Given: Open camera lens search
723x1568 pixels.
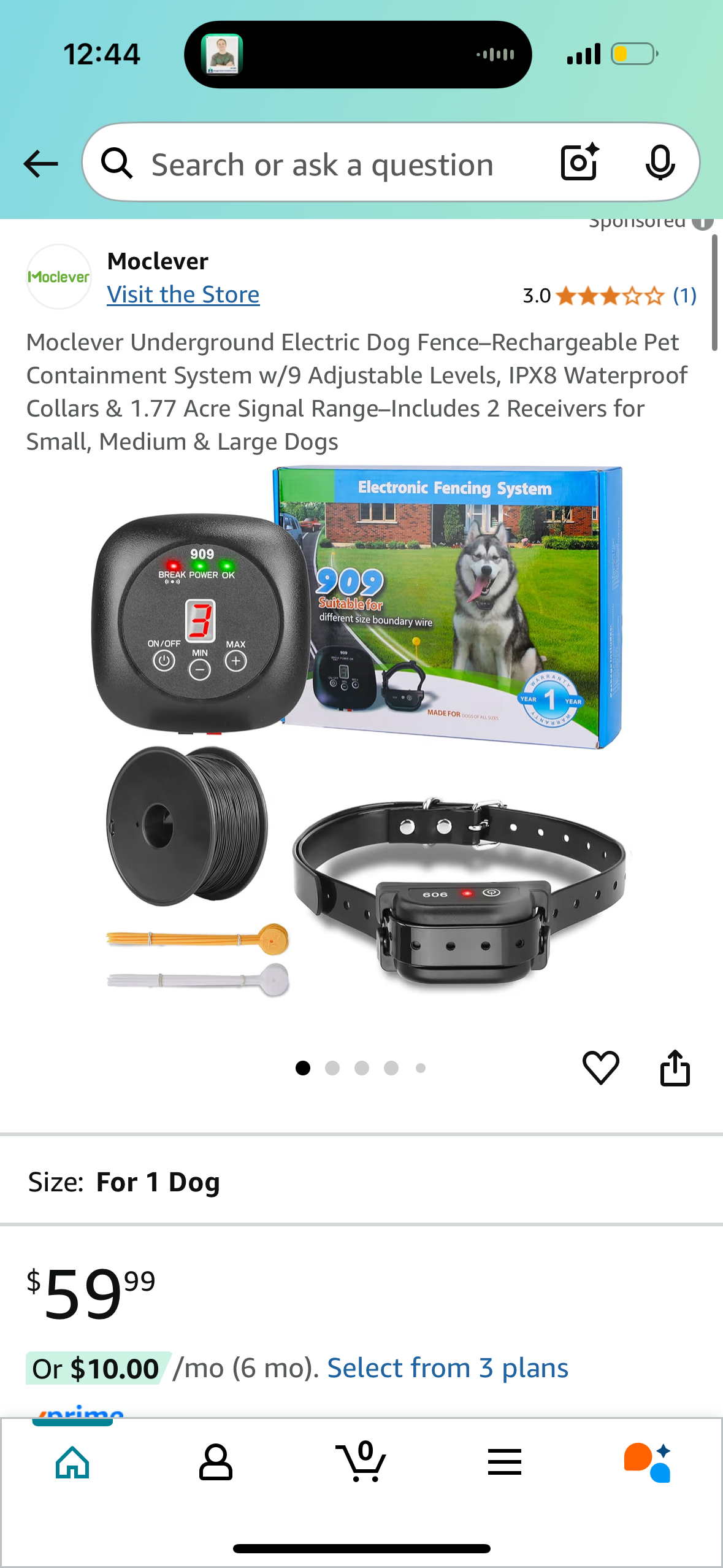Looking at the screenshot, I should 579,163.
